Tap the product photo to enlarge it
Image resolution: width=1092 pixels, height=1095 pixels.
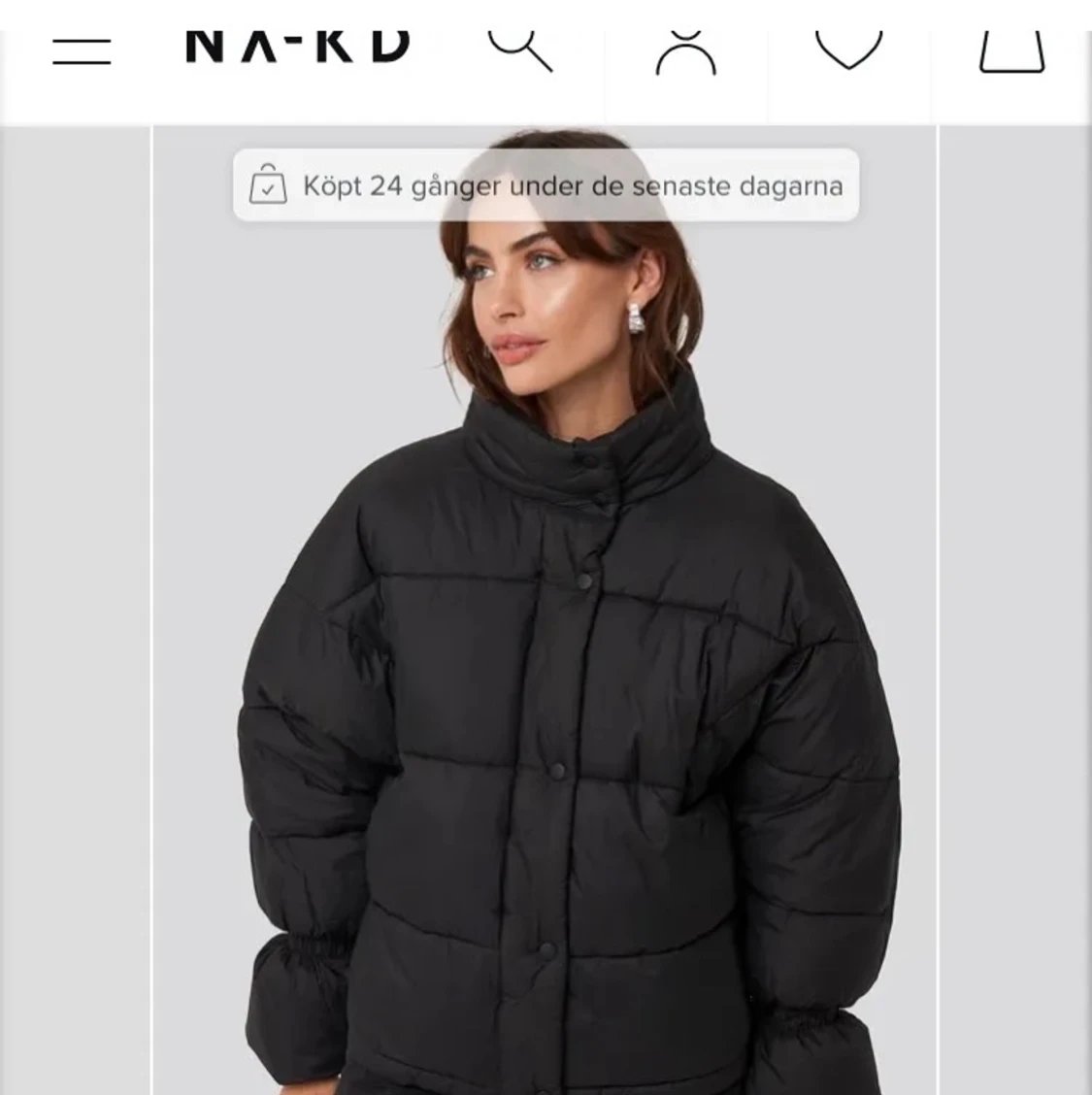[546, 680]
